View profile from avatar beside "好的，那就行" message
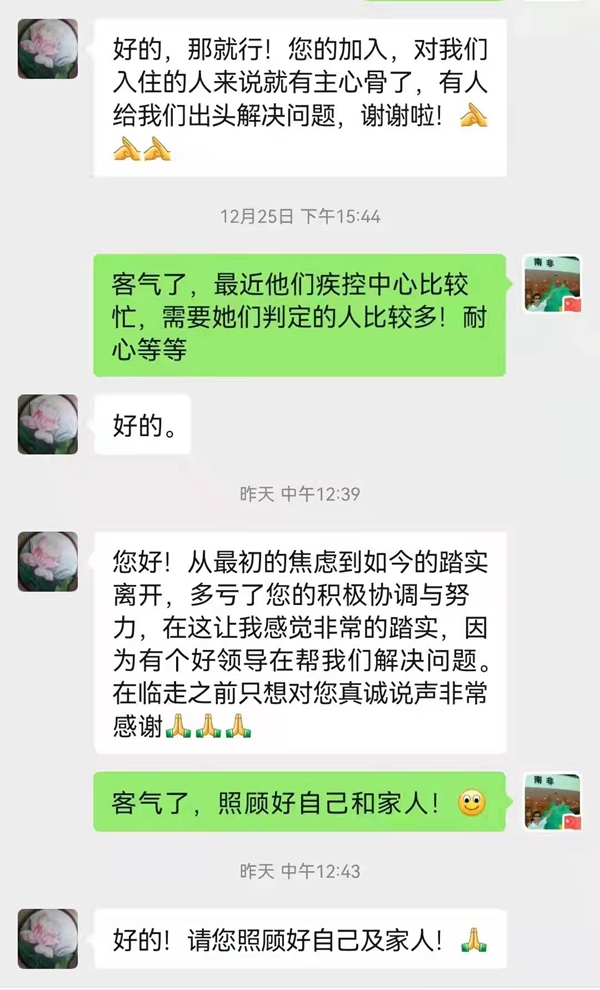This screenshot has height=990, width=600. (x=48, y=49)
